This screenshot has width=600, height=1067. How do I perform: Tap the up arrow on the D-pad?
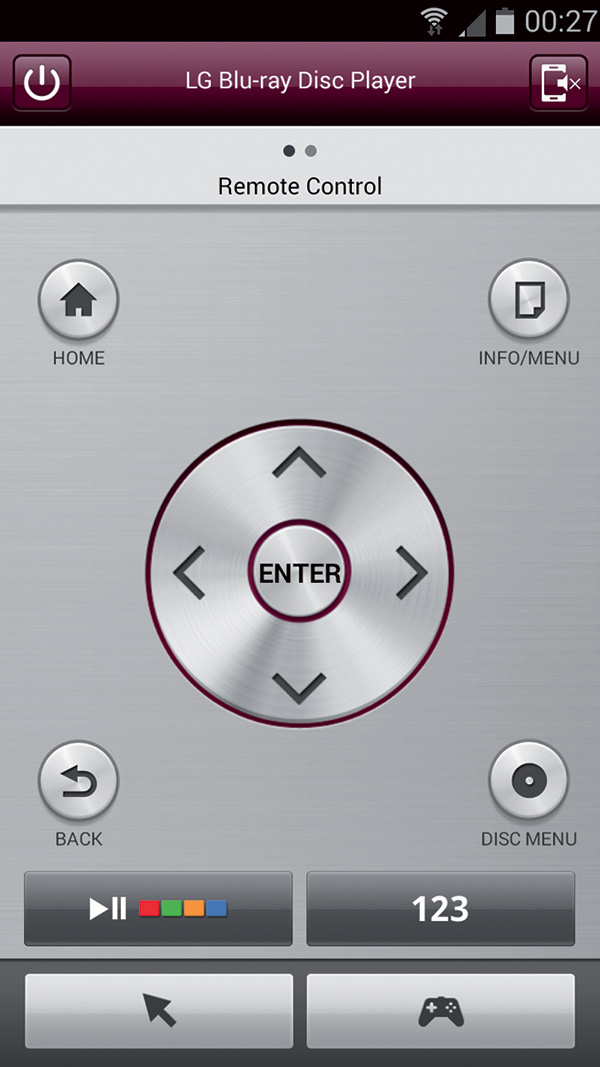(x=299, y=462)
